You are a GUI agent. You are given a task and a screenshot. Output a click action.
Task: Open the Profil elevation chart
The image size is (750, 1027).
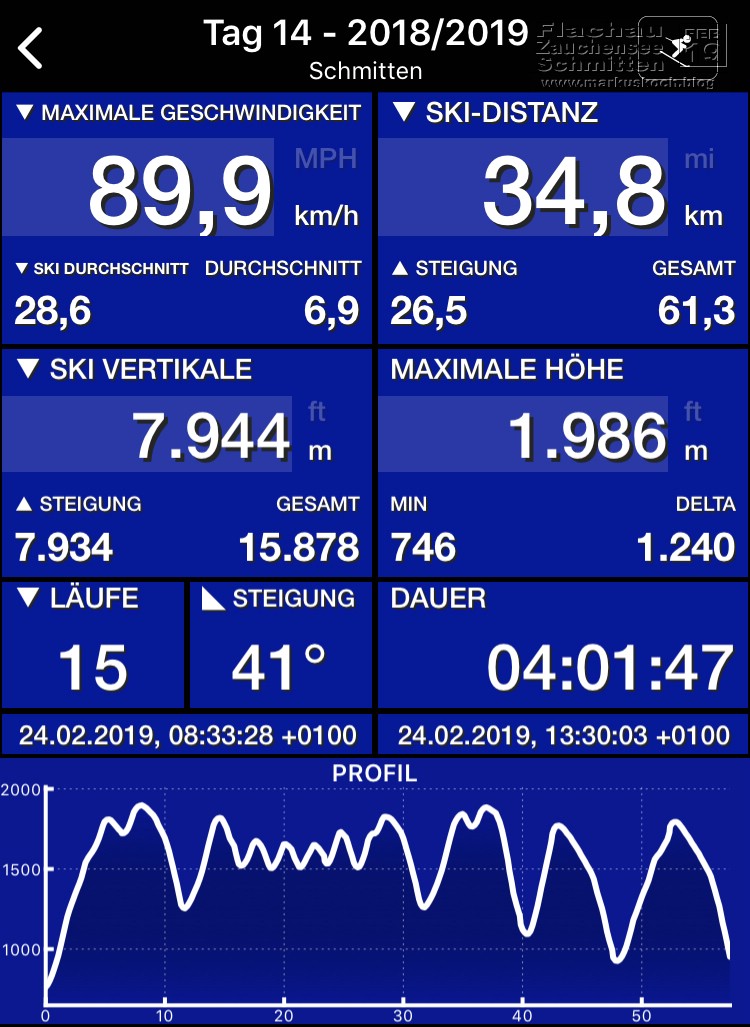coord(375,890)
